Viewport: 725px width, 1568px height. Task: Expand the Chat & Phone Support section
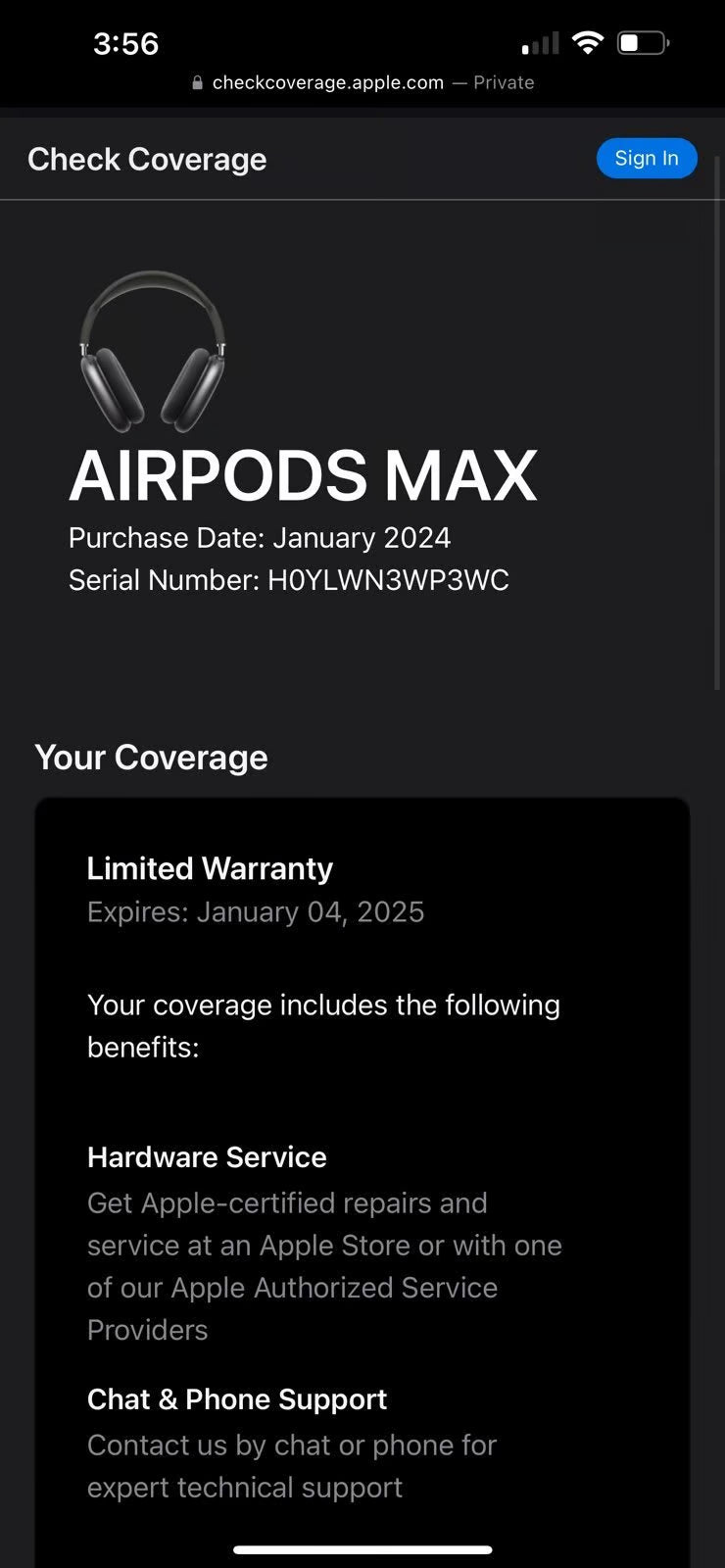click(236, 1399)
